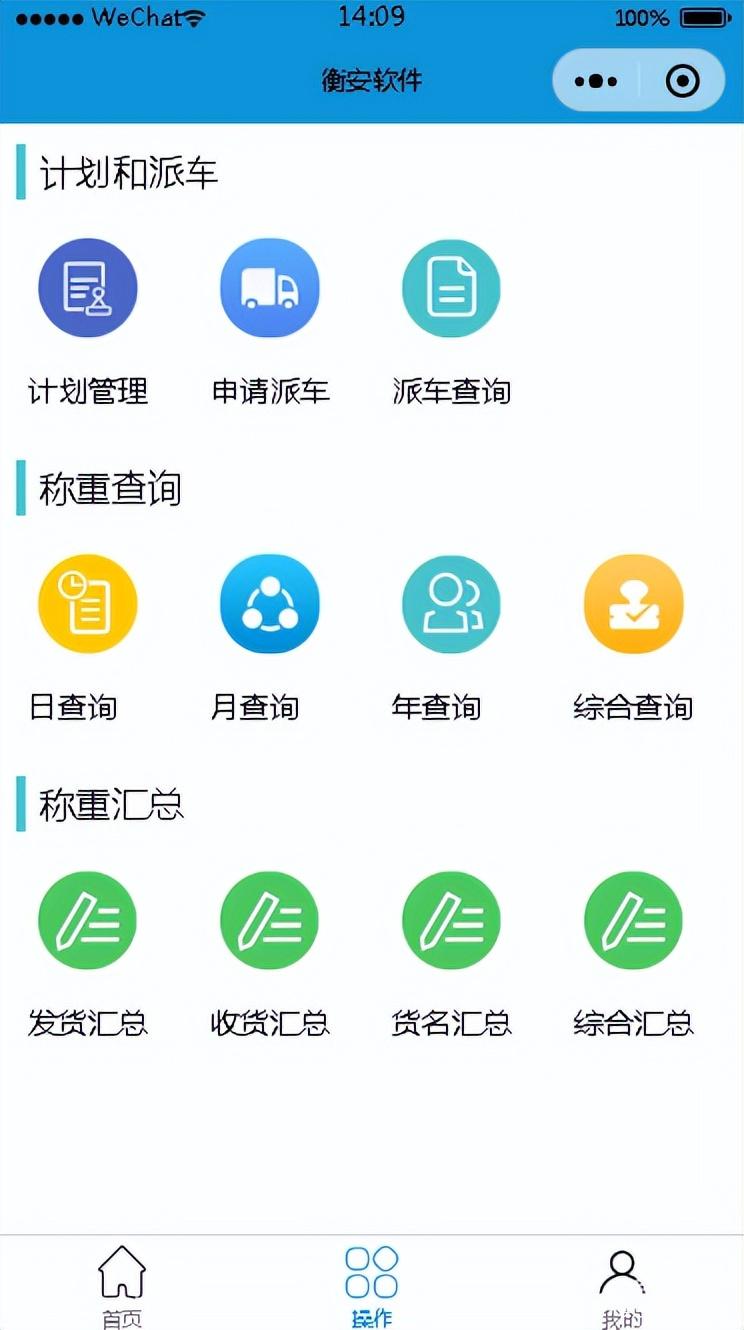Open the WeChat more options menu (three dots)
Viewport: 744px width, 1330px height.
[595, 80]
